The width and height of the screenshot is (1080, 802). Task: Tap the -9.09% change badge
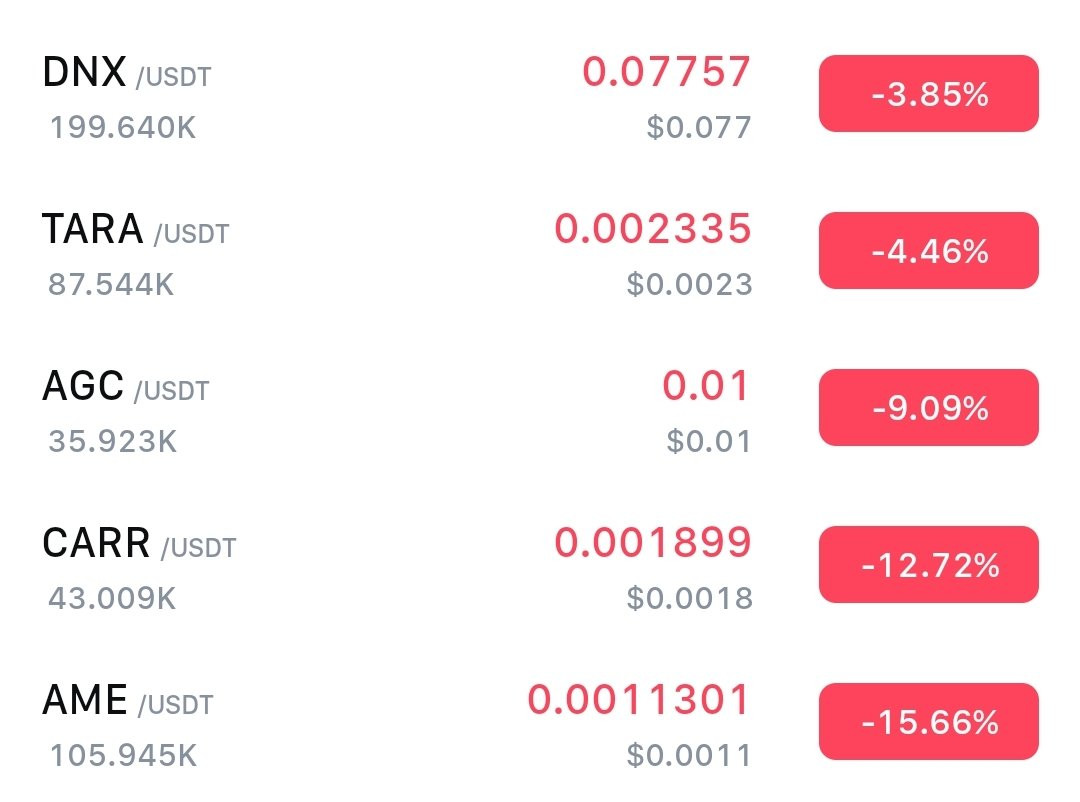[928, 408]
